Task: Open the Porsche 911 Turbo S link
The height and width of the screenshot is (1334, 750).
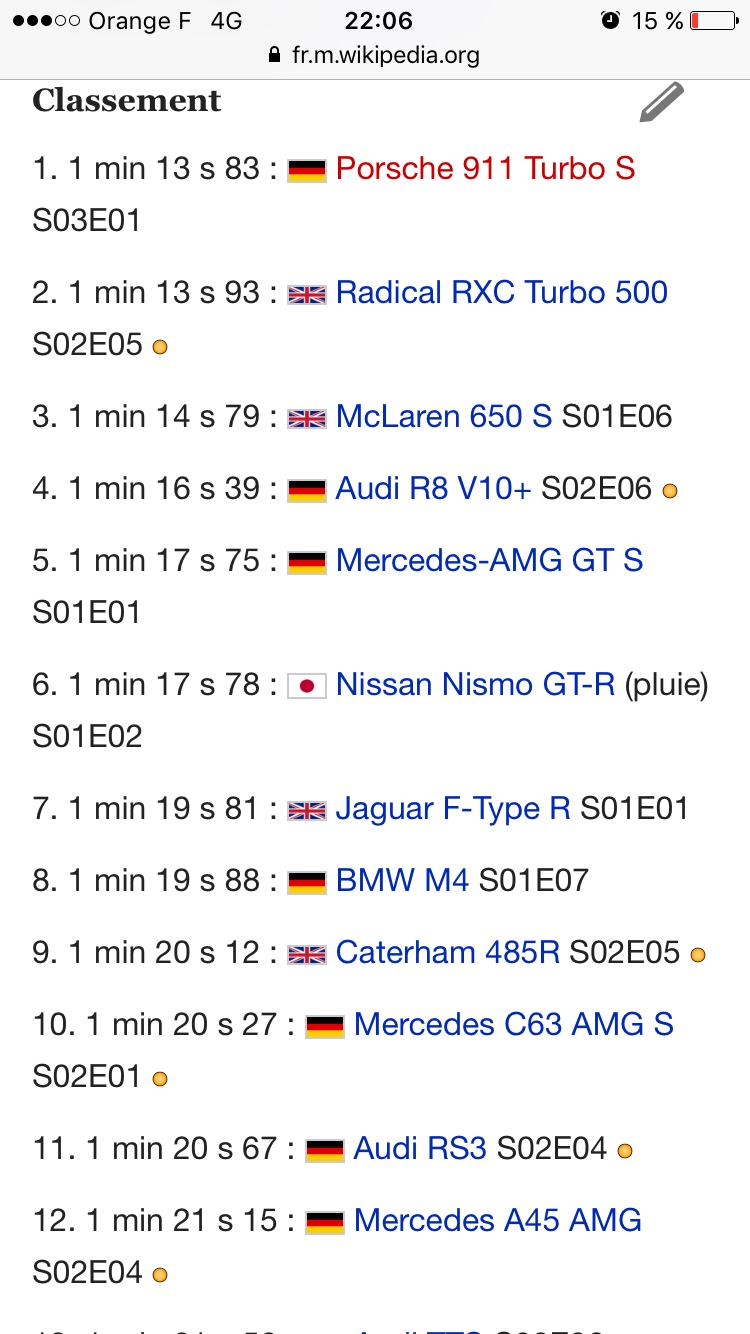Action: (485, 168)
